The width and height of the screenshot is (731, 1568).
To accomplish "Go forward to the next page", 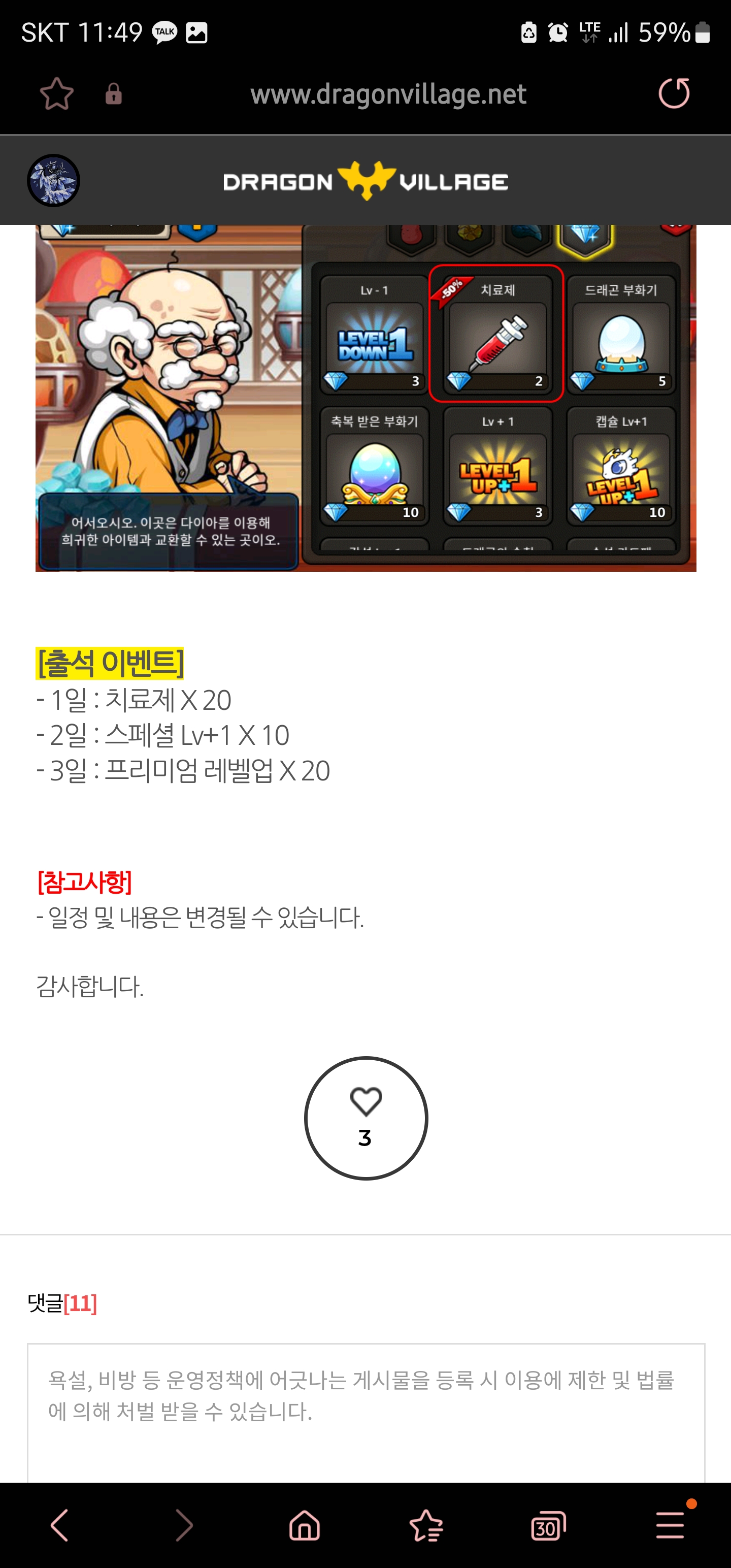I will click(x=183, y=1525).
